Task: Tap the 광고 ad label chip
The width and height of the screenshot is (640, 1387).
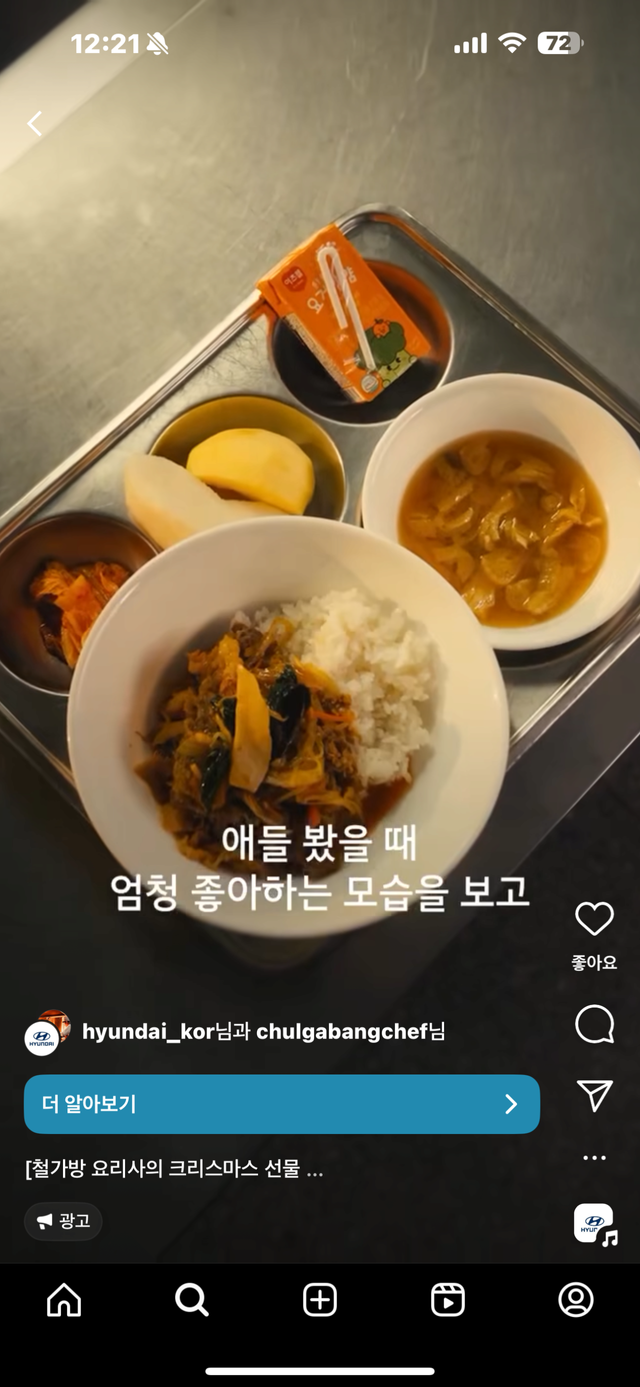Action: [63, 1221]
